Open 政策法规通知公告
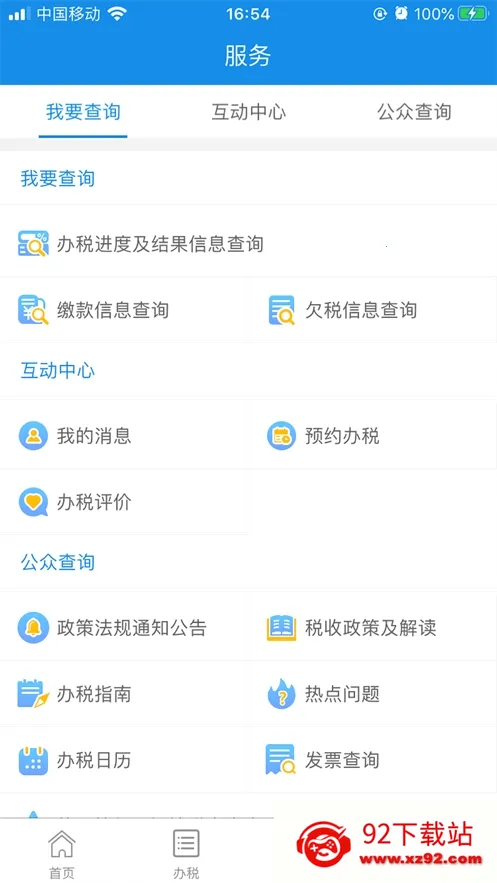 (x=124, y=627)
